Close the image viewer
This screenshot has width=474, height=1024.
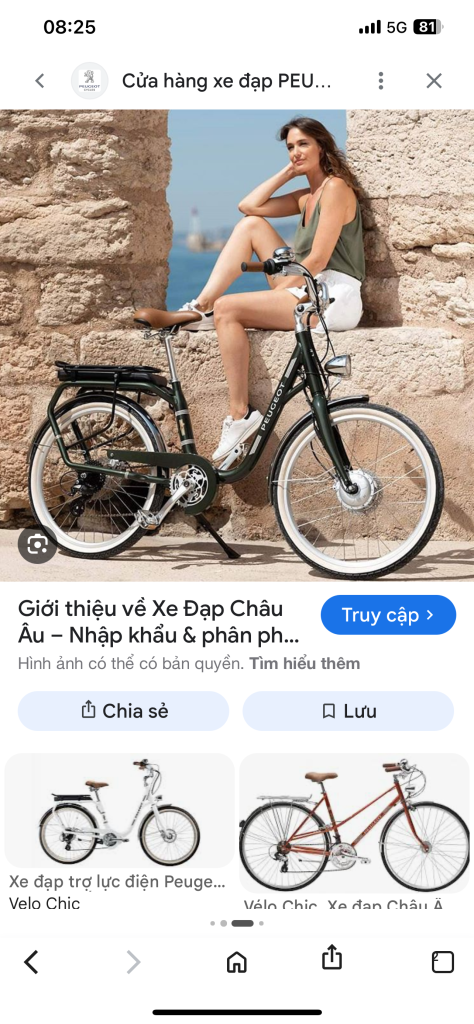pyautogui.click(x=434, y=81)
